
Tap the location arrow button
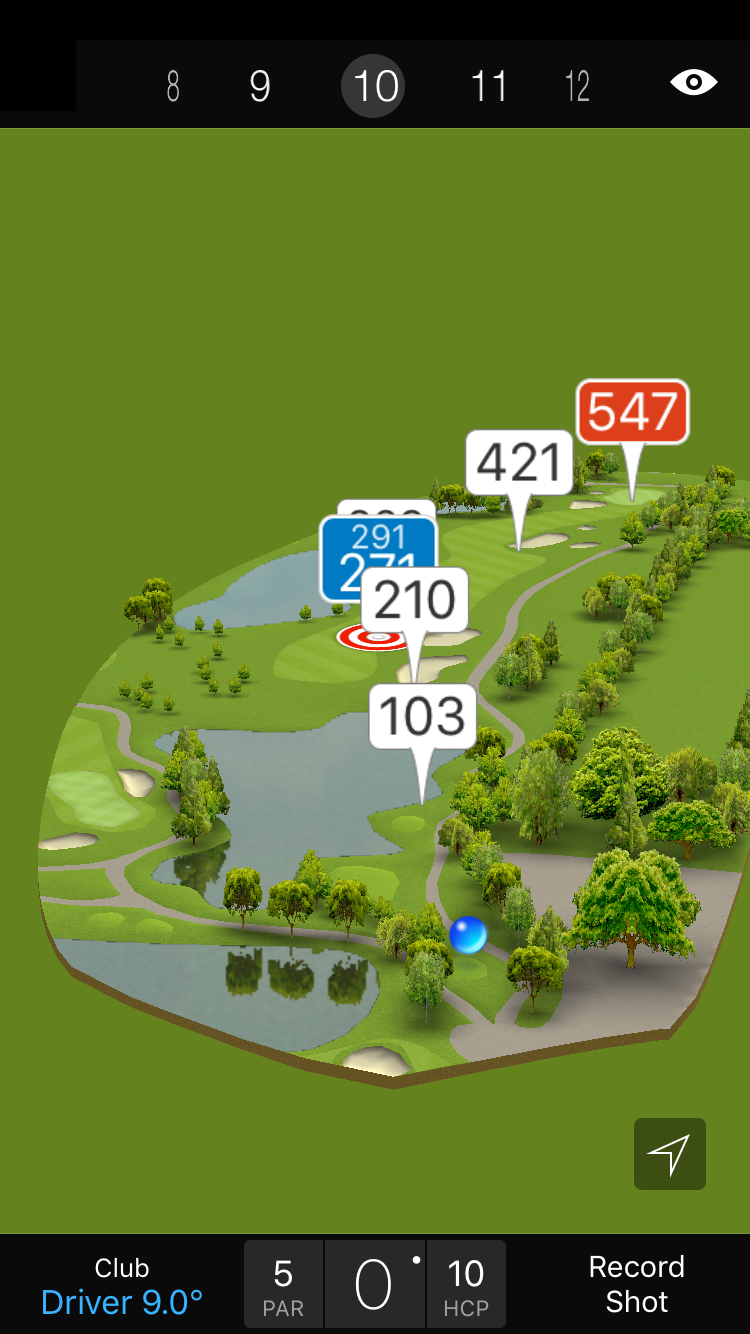tap(669, 1154)
